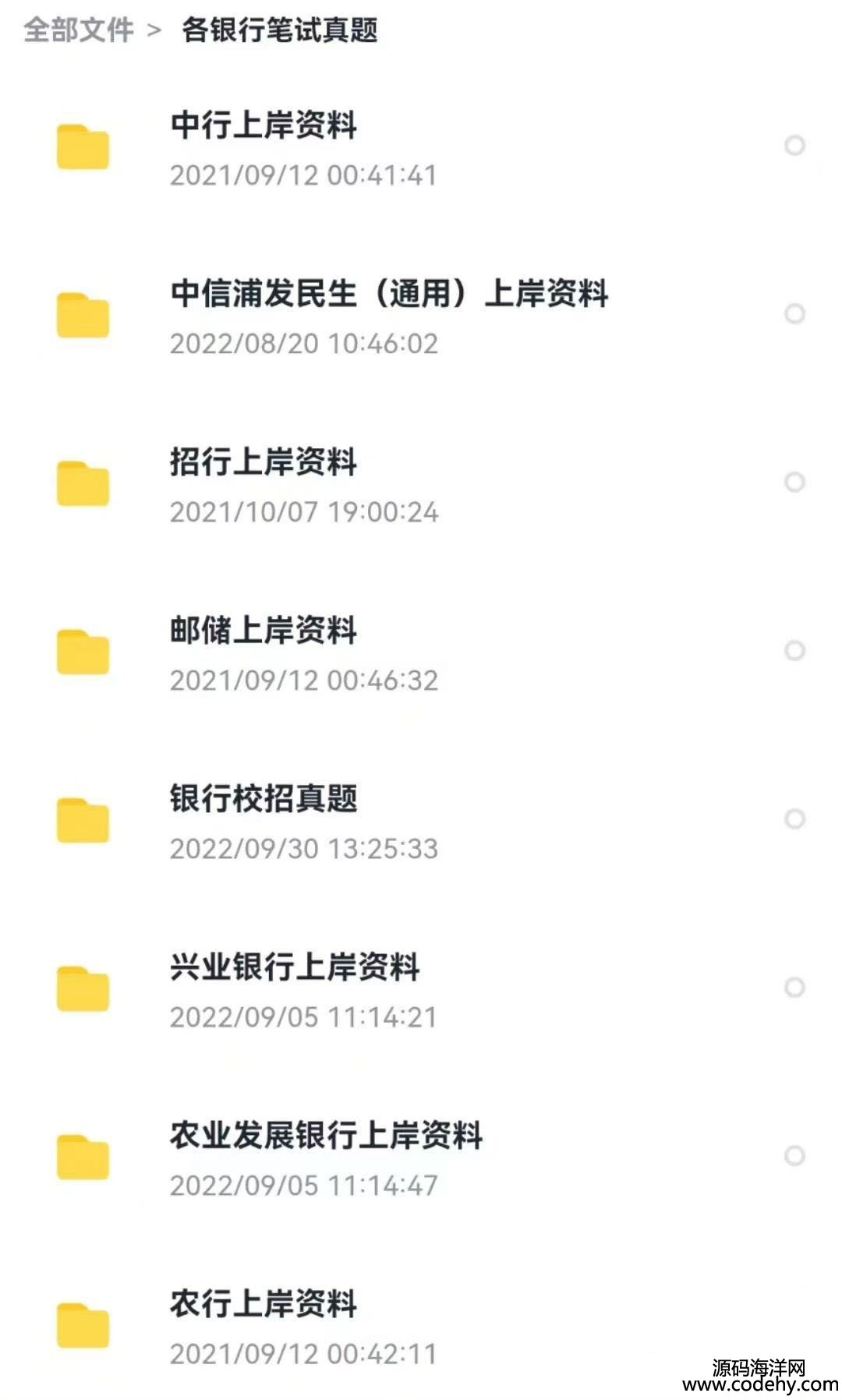The height and width of the screenshot is (1400, 842).
Task: Select the circle for 中信浦发民生（通用）上岸资料
Action: (x=794, y=313)
